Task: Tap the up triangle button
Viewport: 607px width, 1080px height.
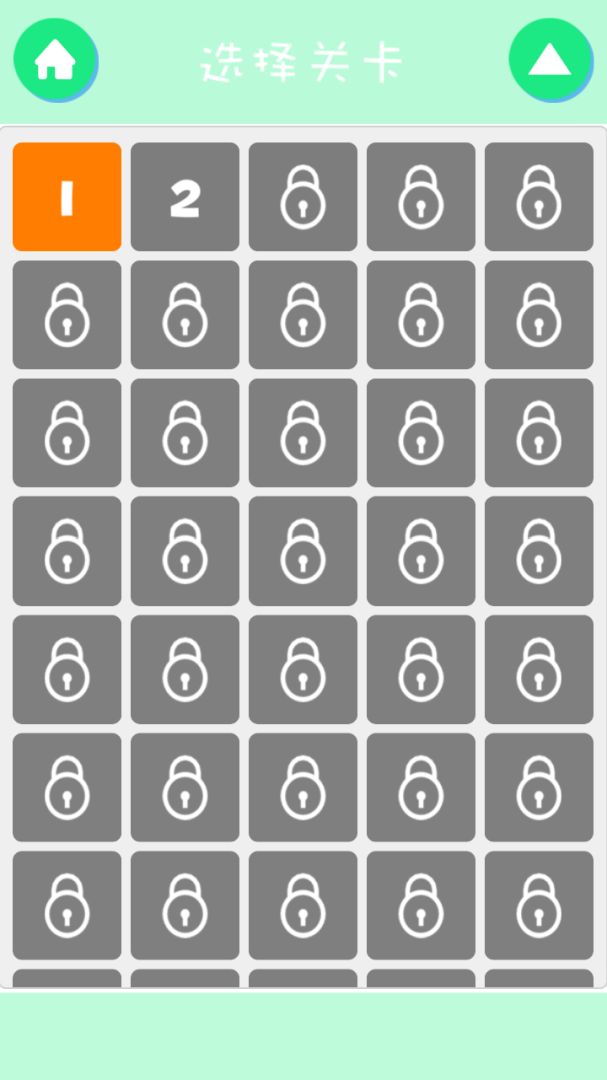Action: click(x=549, y=60)
